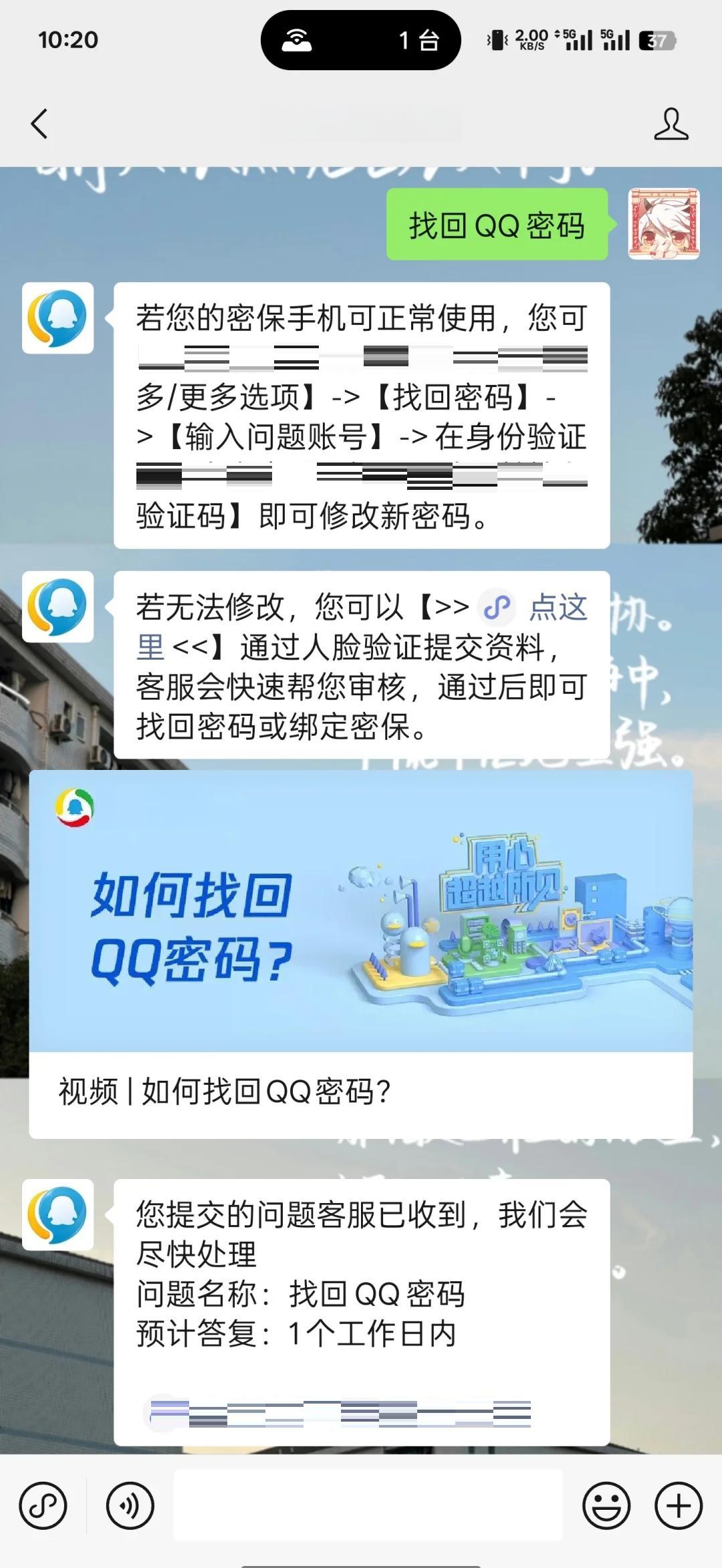Tap the mini program icon beside message box
Image resolution: width=722 pixels, height=1568 pixels.
point(43,1506)
